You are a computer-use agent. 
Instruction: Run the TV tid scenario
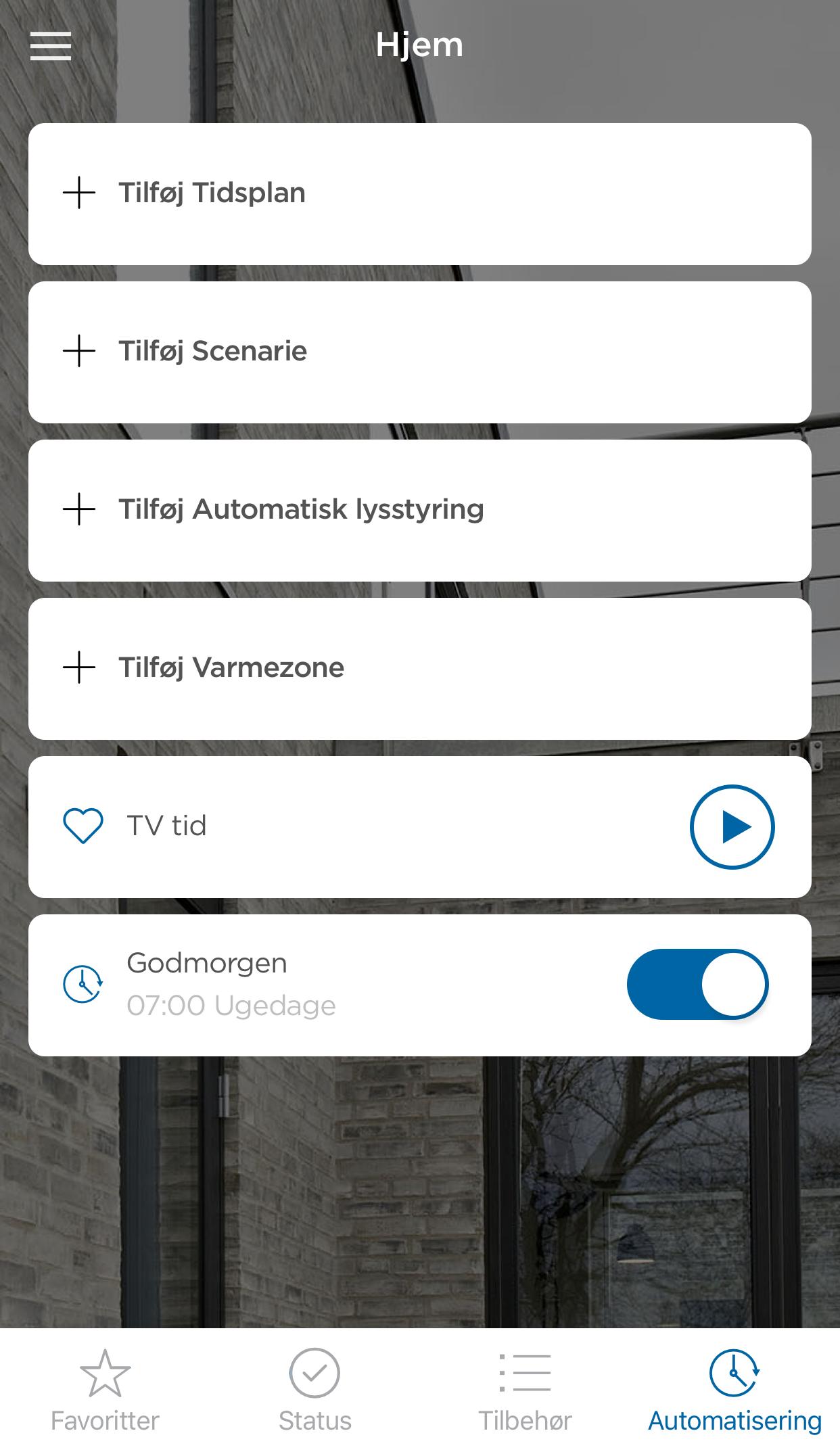pyautogui.click(x=732, y=826)
